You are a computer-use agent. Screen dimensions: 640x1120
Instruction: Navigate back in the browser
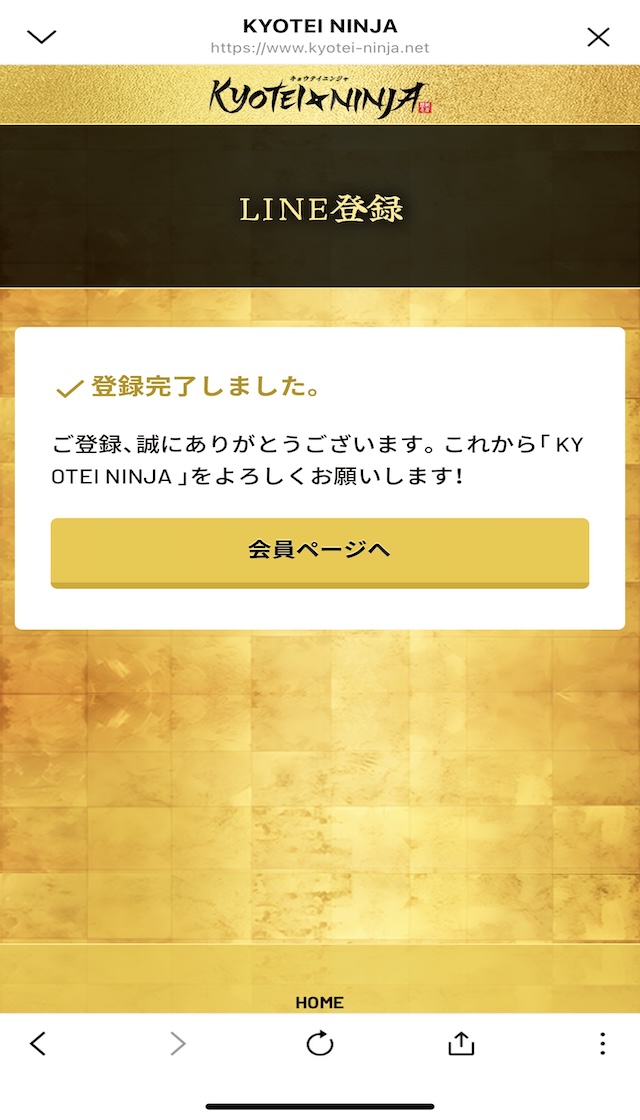coord(38,1044)
